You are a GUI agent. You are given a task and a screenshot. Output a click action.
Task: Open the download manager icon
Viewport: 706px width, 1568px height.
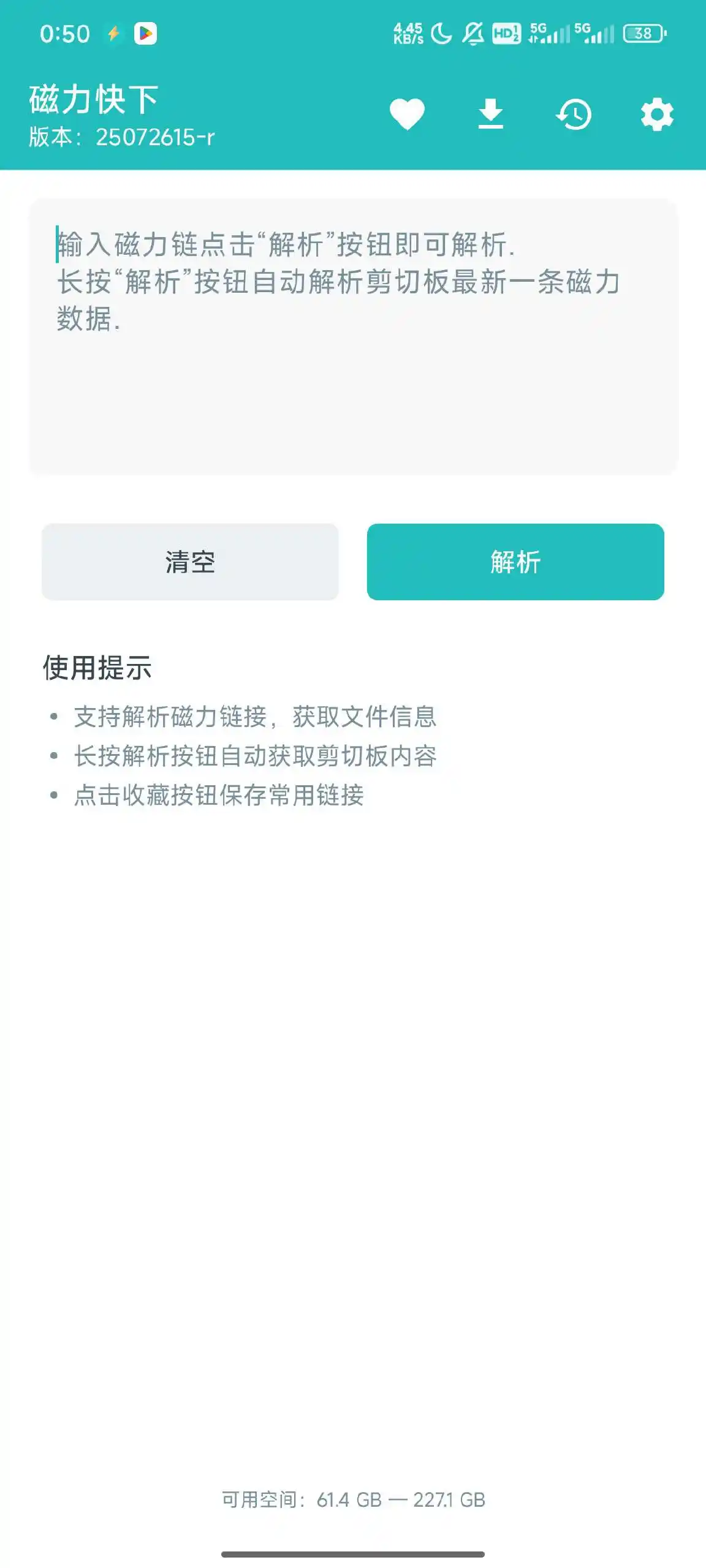490,113
